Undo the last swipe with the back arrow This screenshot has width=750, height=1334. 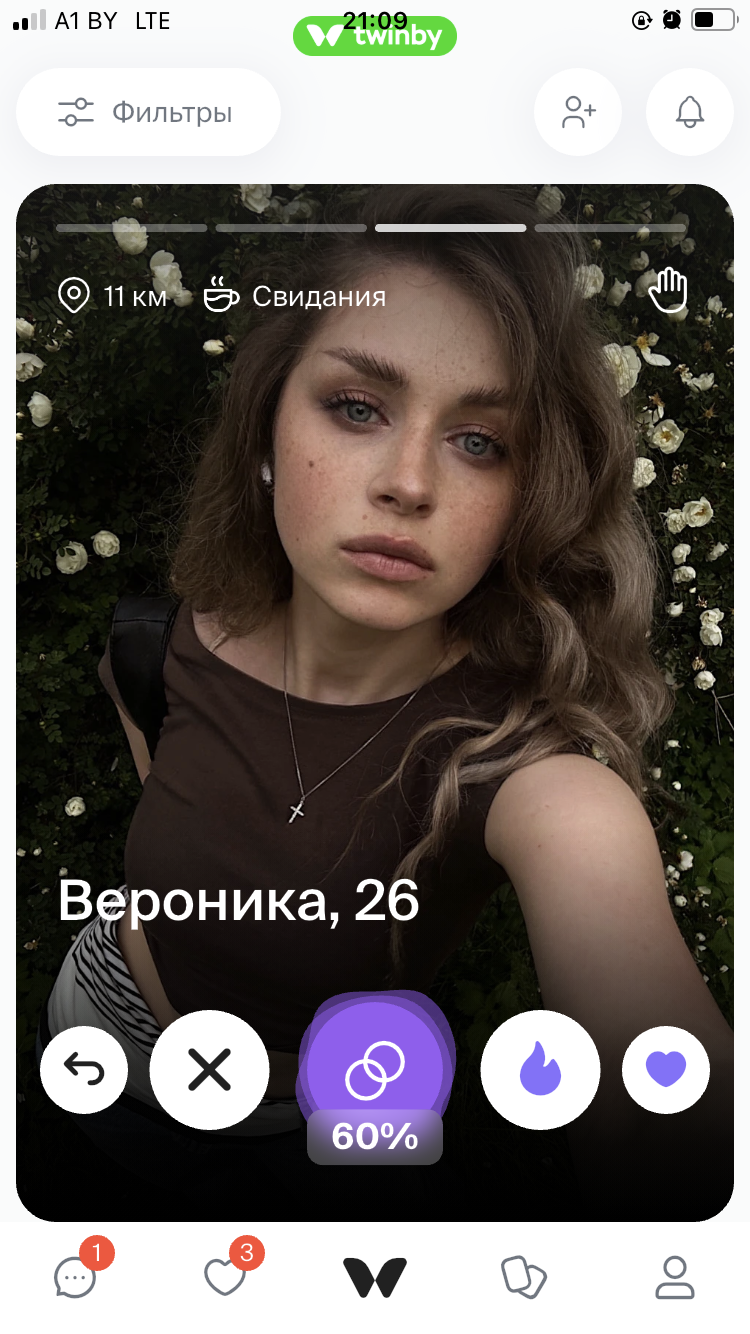click(x=84, y=1071)
